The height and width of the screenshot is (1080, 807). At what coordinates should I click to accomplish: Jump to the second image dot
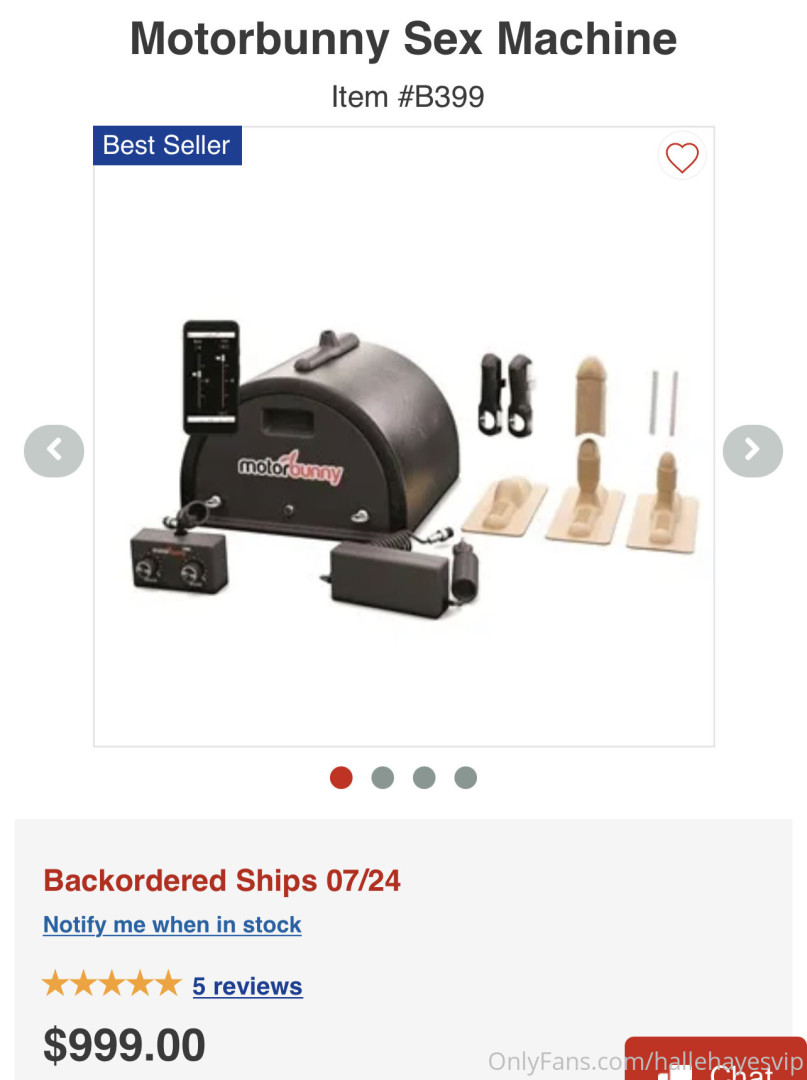pyautogui.click(x=383, y=778)
